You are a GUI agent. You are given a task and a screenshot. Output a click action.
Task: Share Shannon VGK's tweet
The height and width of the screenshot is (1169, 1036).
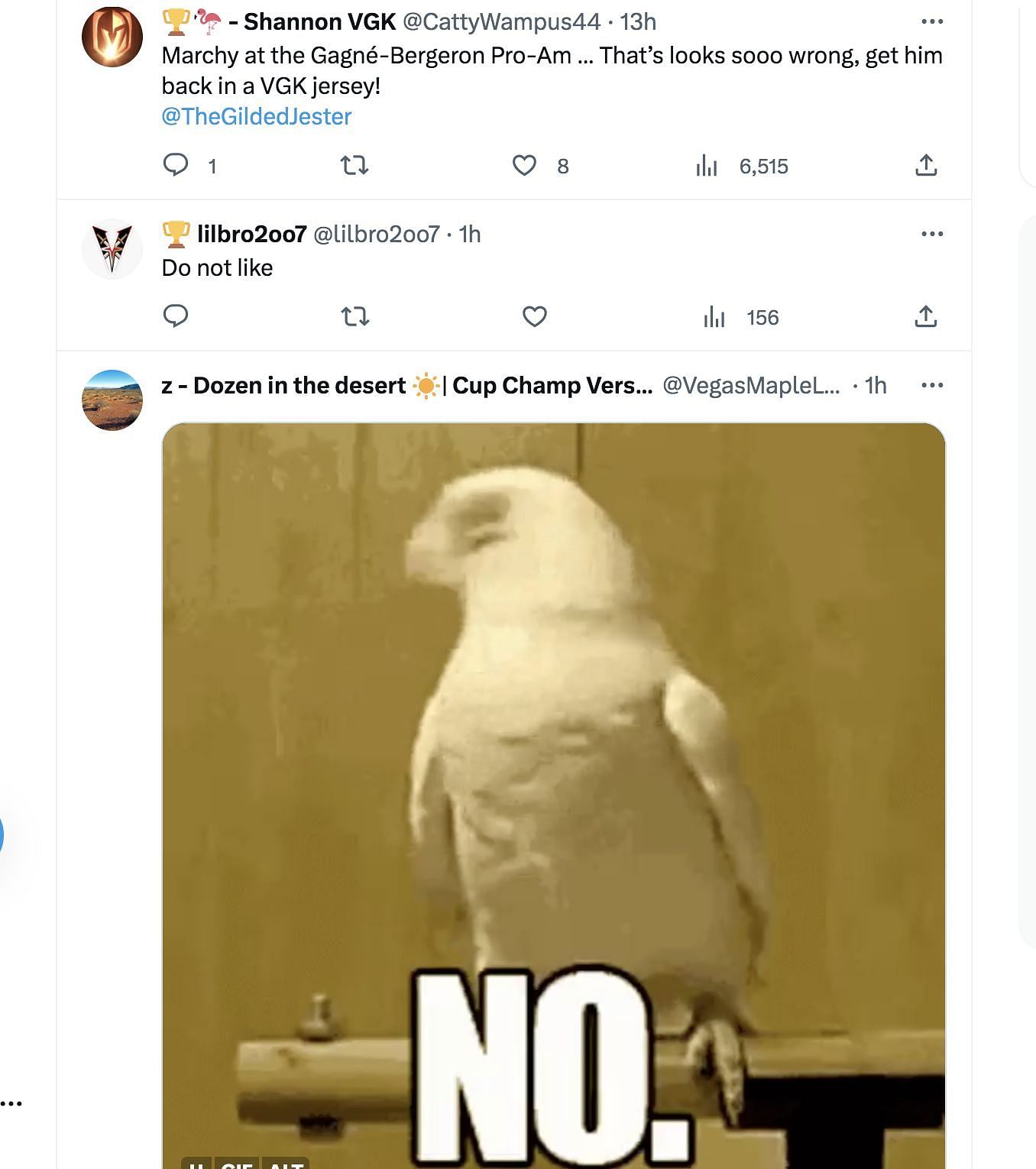click(x=925, y=165)
